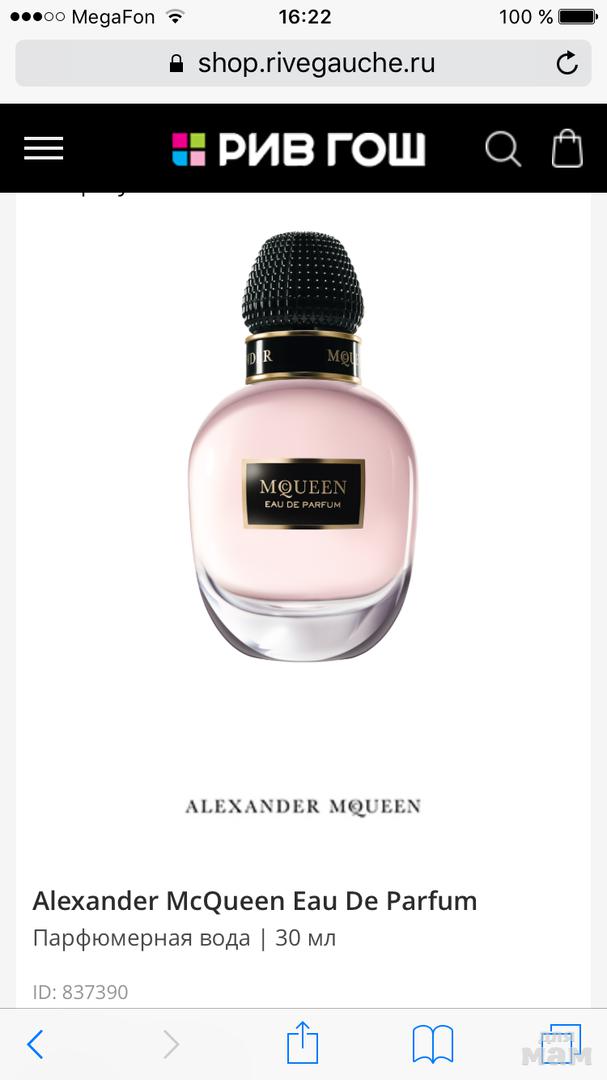Open the shopping bag
The image size is (607, 1080).
pyautogui.click(x=567, y=149)
